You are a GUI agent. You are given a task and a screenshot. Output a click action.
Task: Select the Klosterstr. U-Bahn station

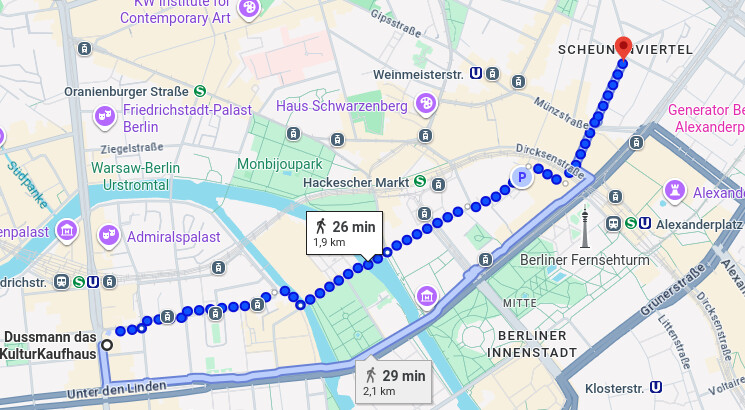tap(657, 386)
